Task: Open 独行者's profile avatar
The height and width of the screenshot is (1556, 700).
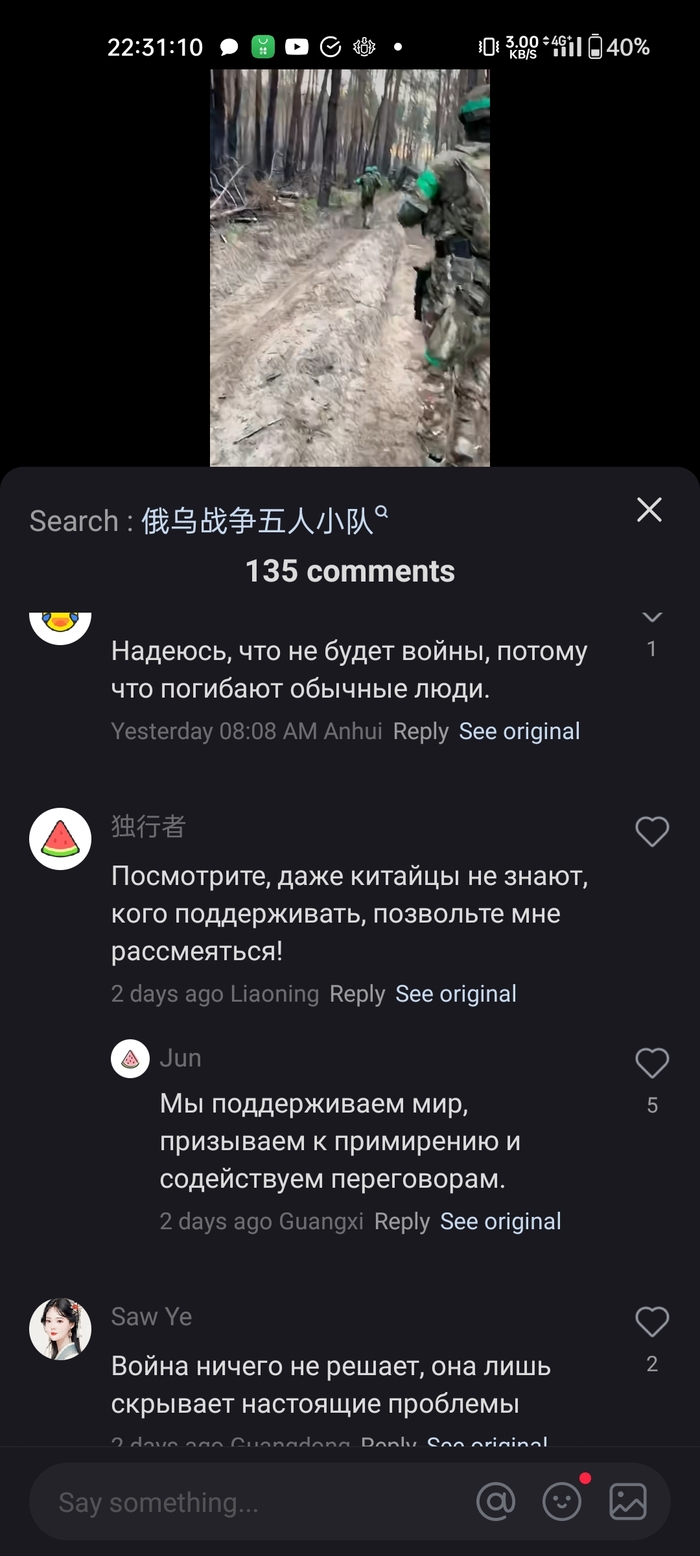Action: [x=60, y=838]
